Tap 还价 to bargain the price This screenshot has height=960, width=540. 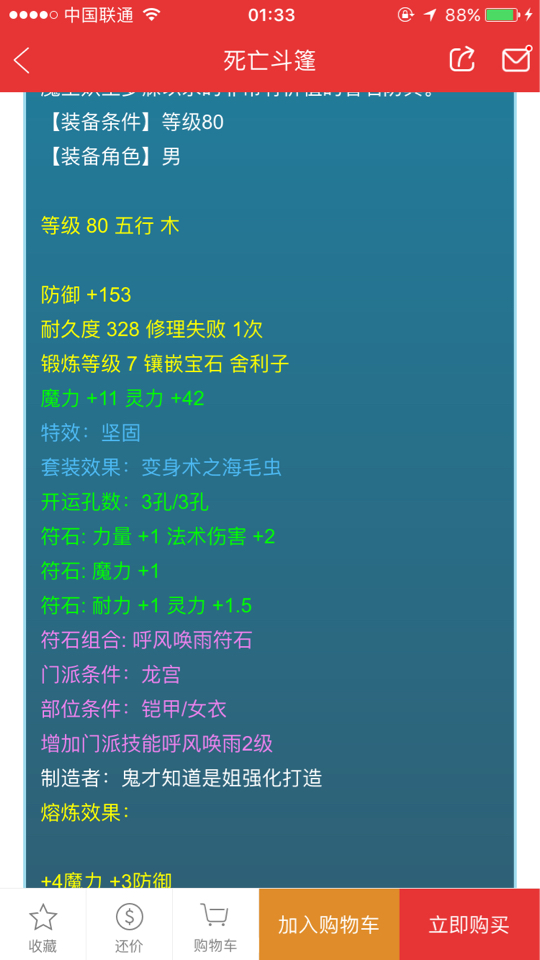[129, 925]
